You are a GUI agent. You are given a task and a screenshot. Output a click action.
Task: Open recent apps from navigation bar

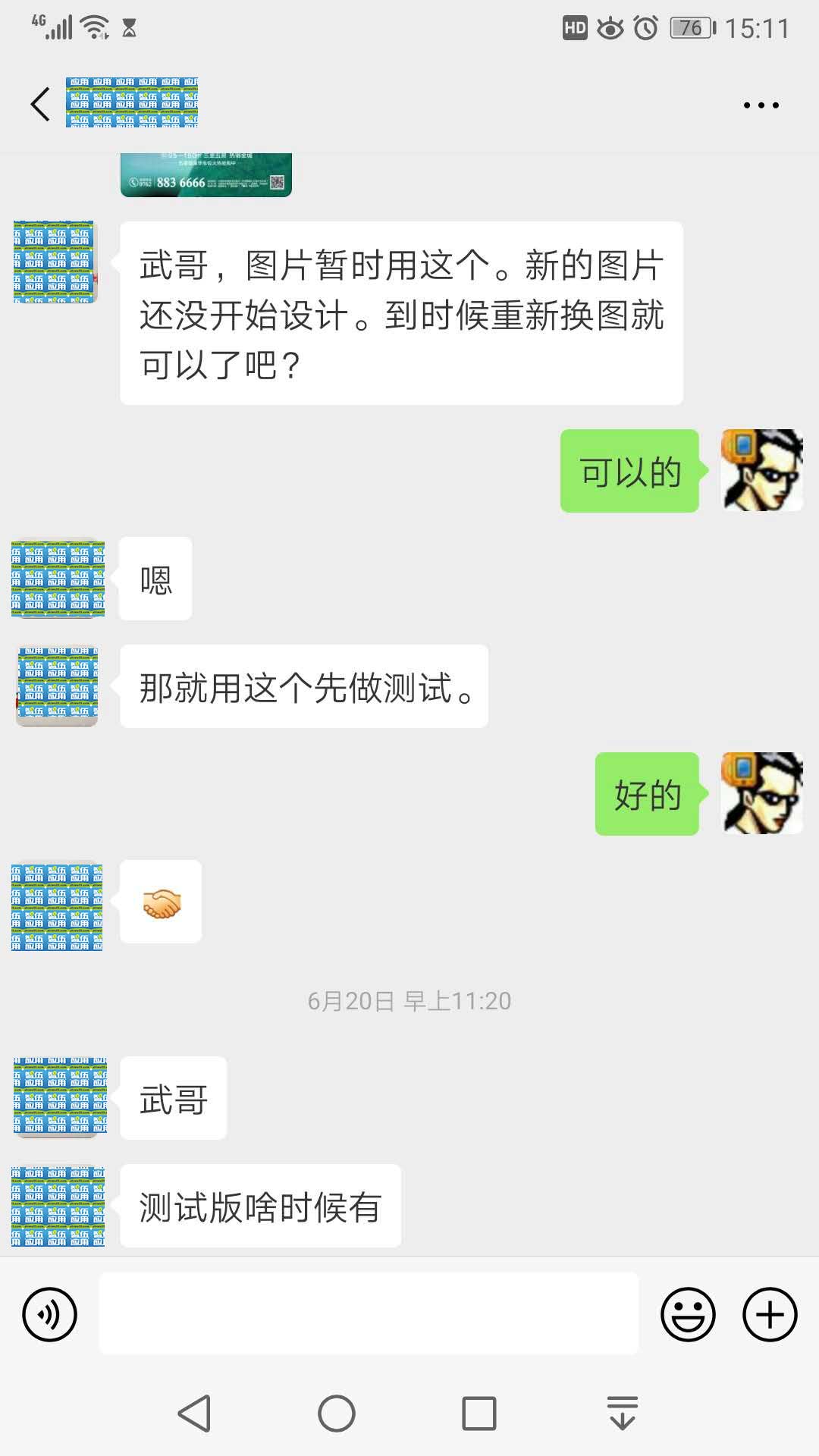point(479,1414)
